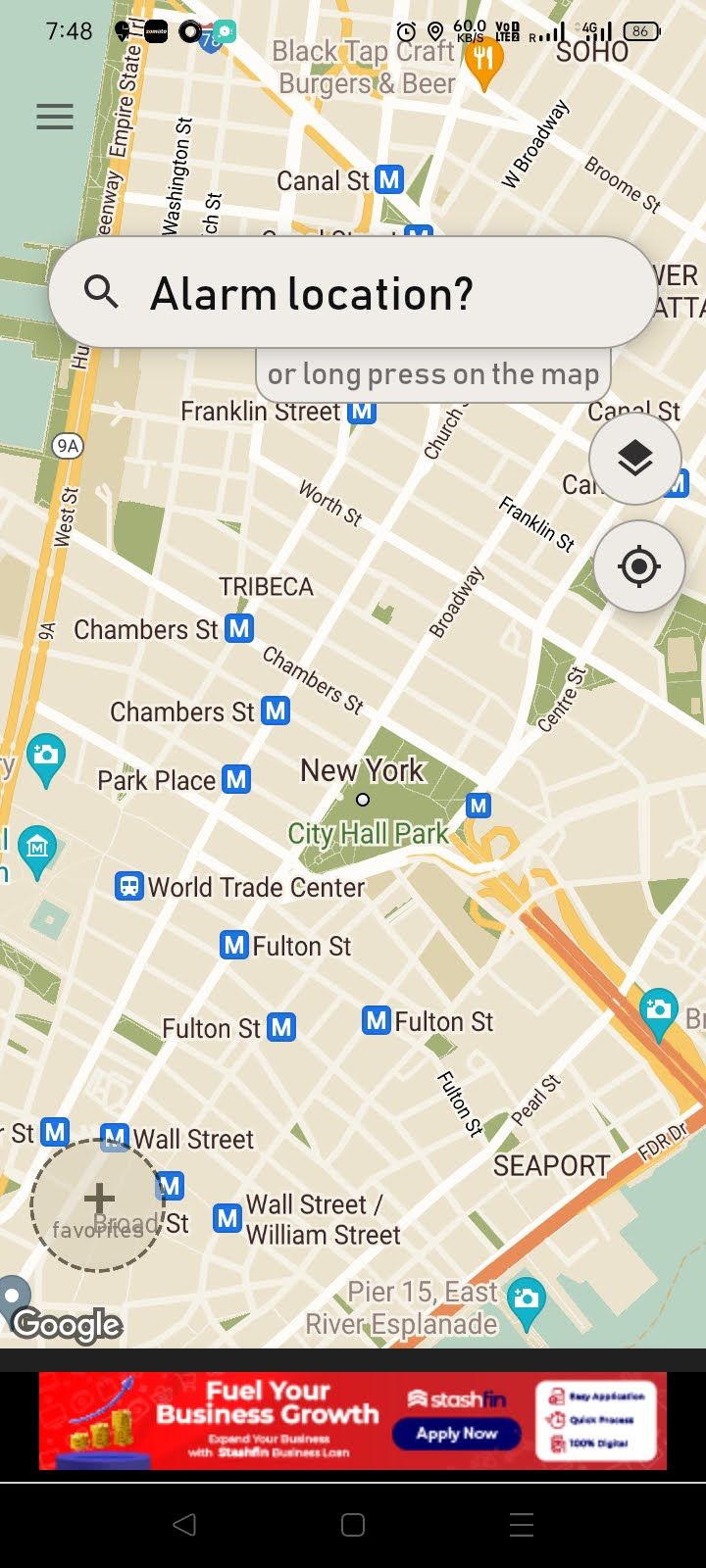The width and height of the screenshot is (706, 1568).
Task: Tap the Black Tap Craft Burgers marker
Action: (x=482, y=61)
